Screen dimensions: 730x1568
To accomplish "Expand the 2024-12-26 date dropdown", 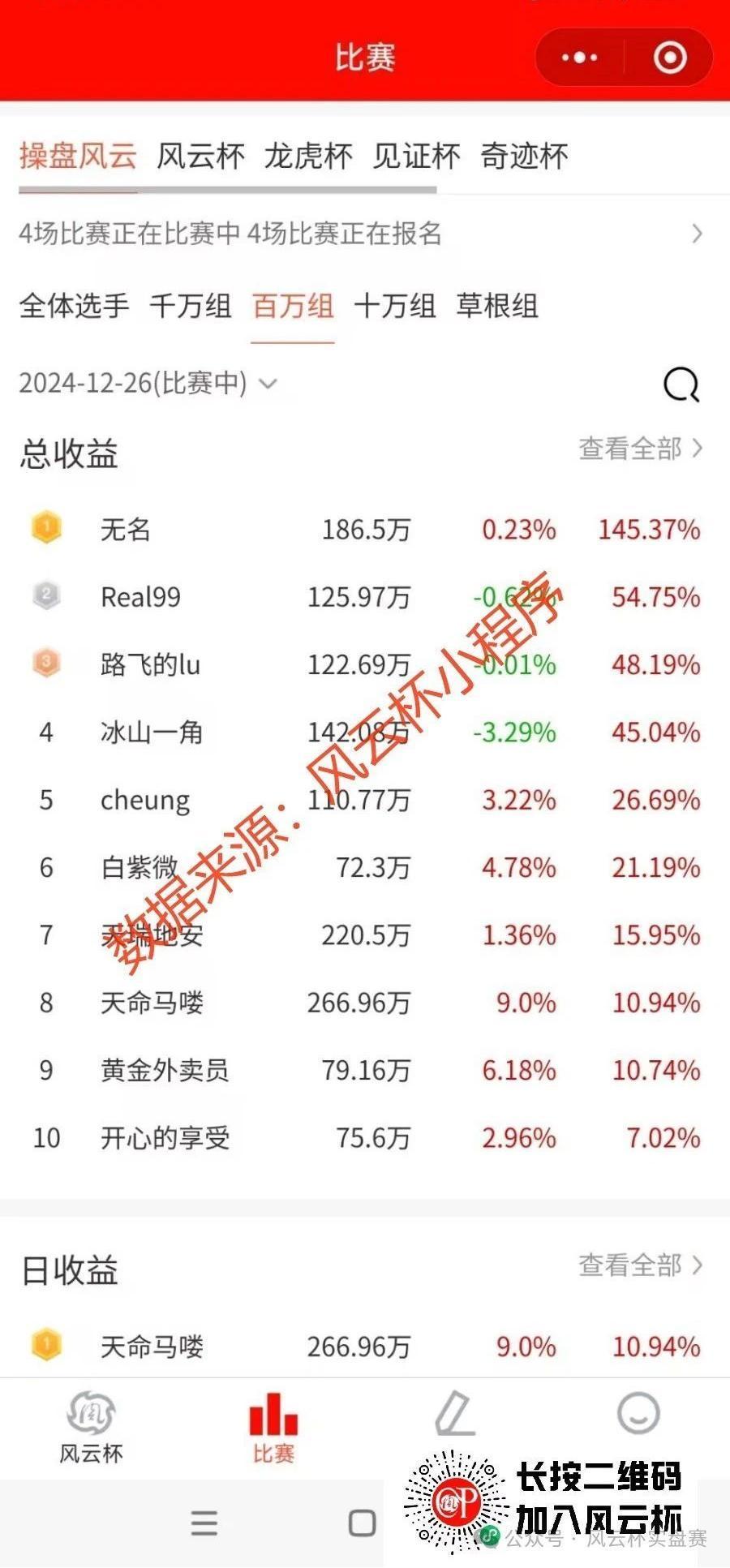I will (x=148, y=382).
